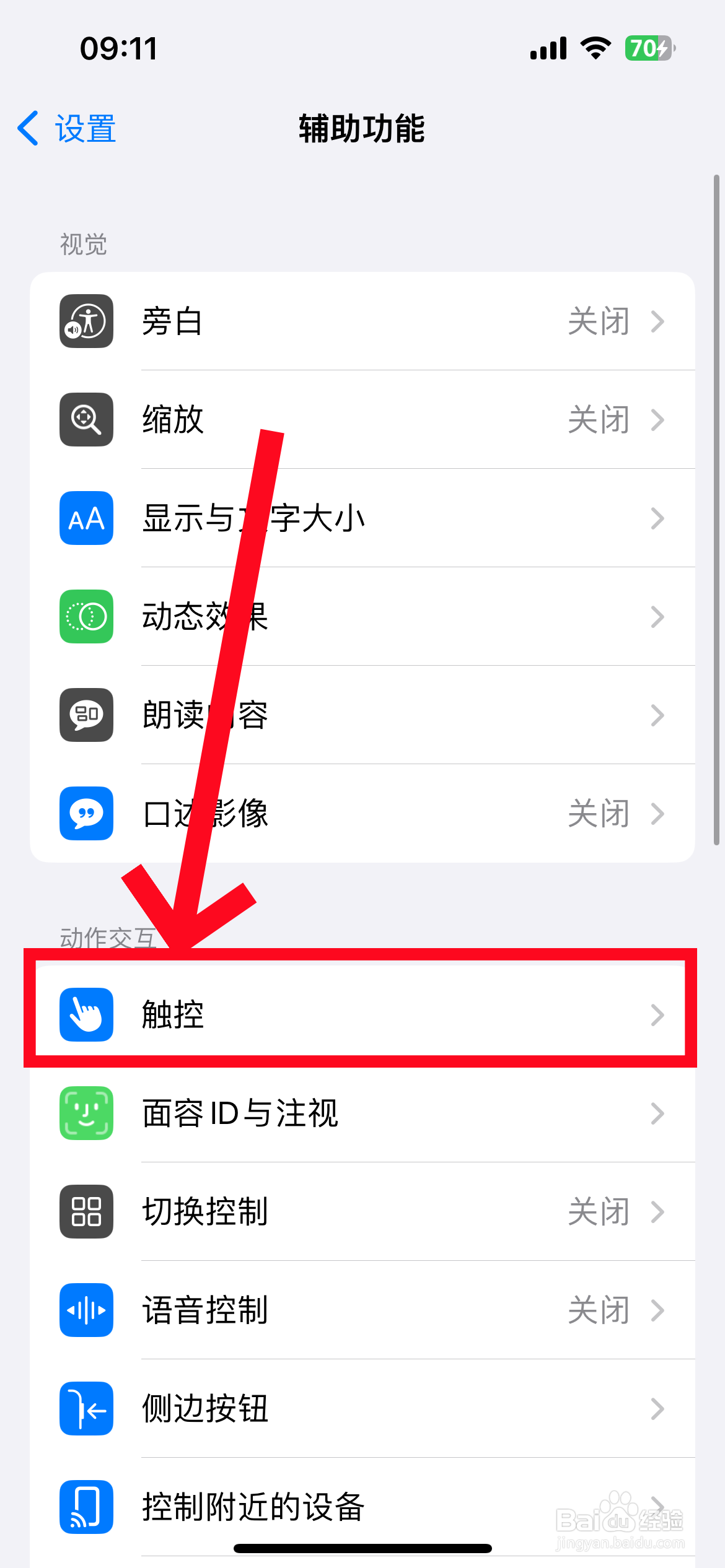
Task: Tap the blue 触控 touch icon
Action: pyautogui.click(x=86, y=1016)
